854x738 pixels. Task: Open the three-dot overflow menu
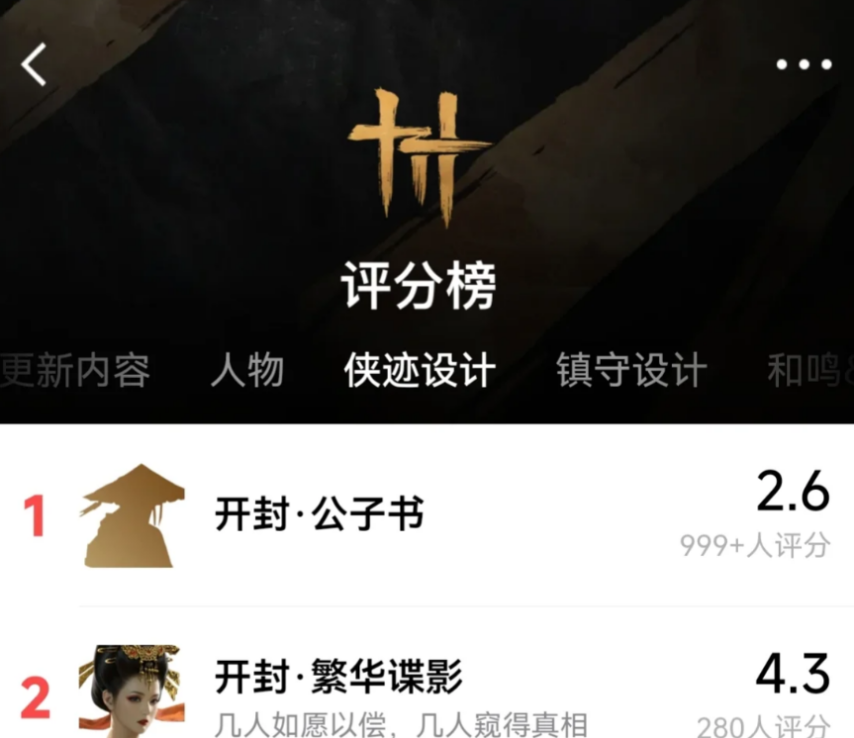click(x=804, y=65)
